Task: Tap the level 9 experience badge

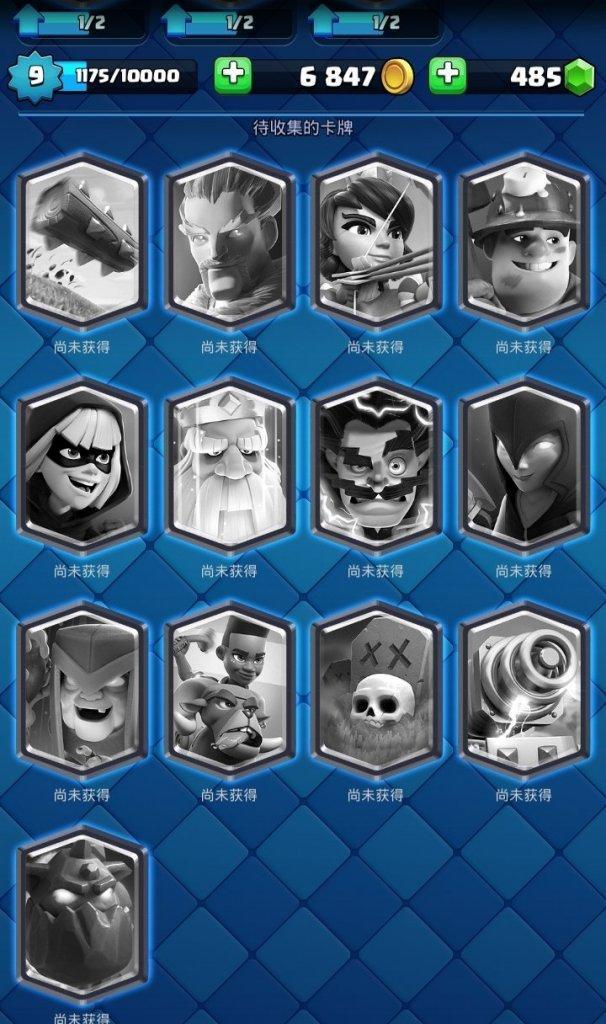Action: (x=35, y=76)
